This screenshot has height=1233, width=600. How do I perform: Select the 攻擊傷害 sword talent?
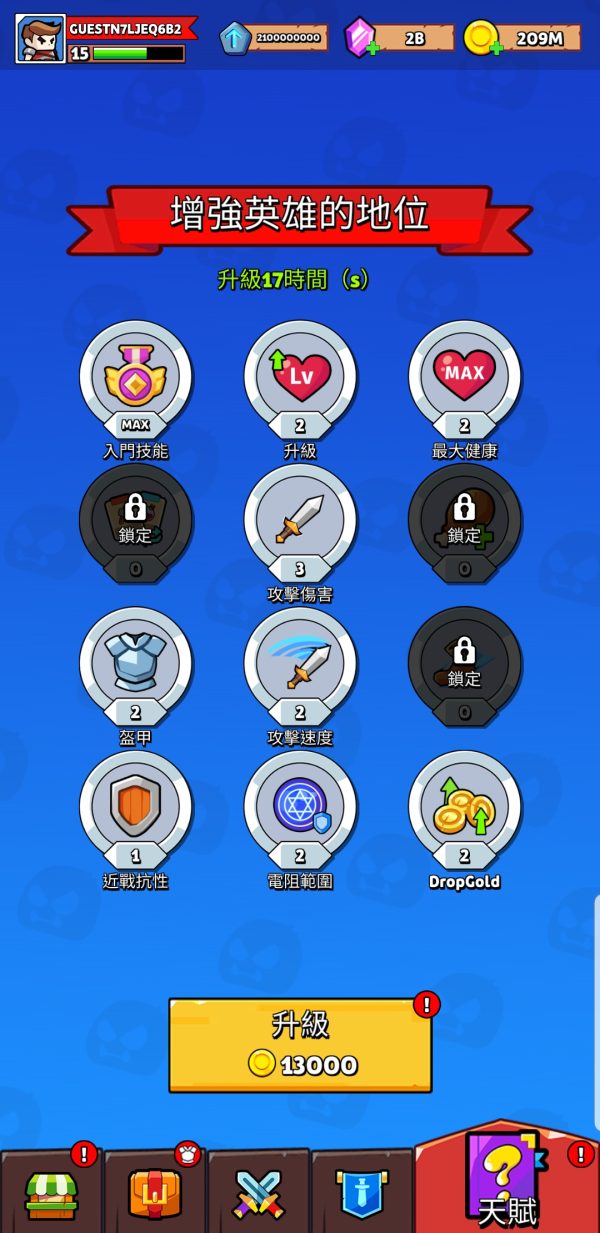[x=300, y=520]
